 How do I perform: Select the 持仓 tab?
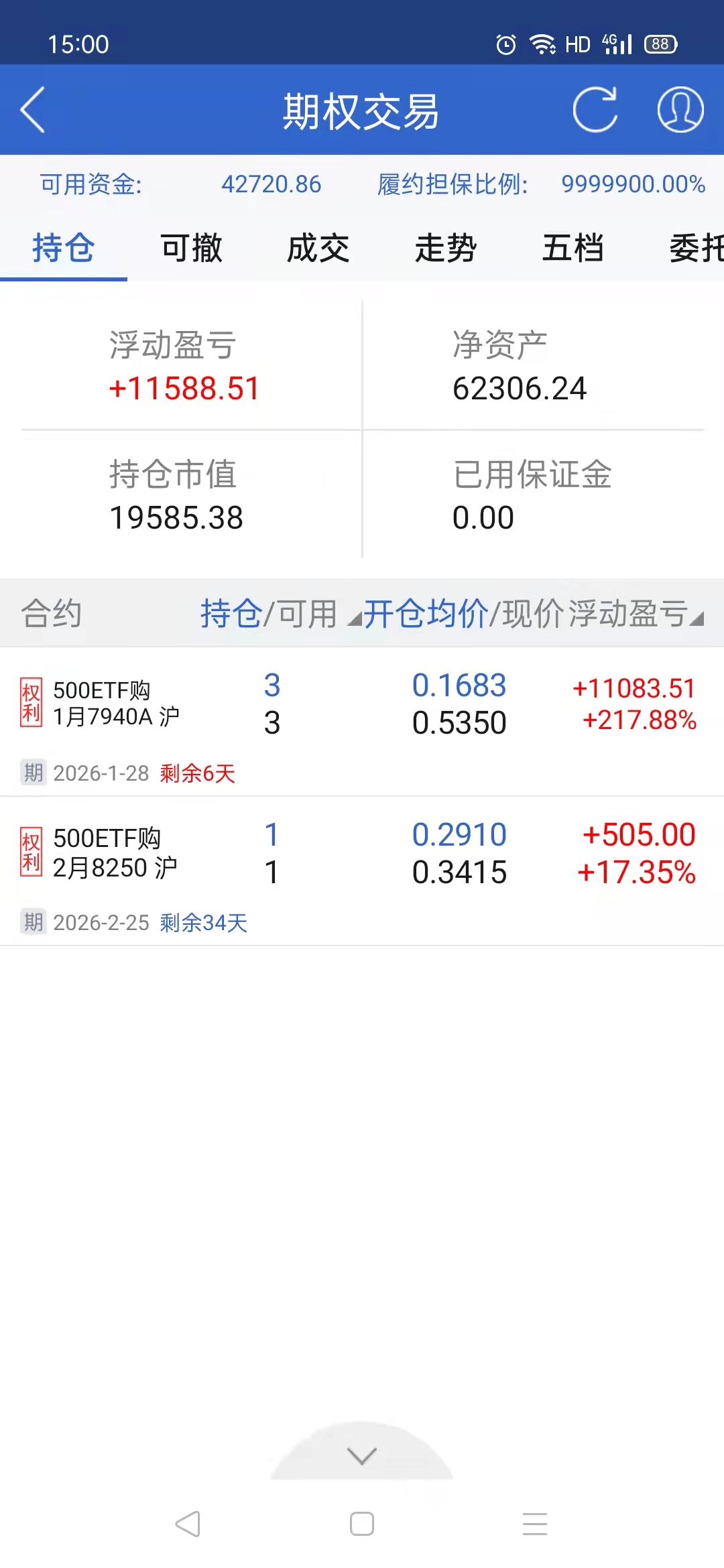click(x=64, y=249)
